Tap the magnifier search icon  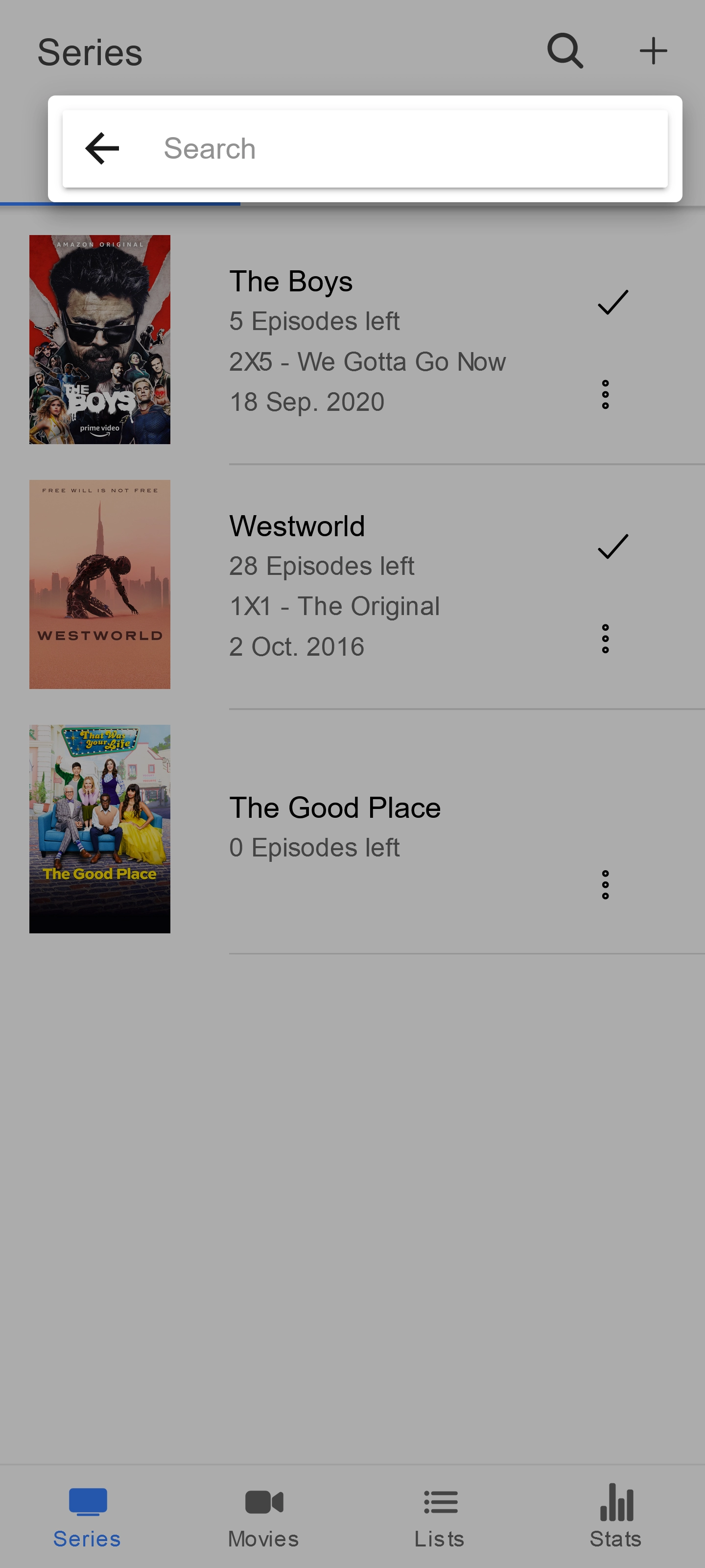coord(565,51)
